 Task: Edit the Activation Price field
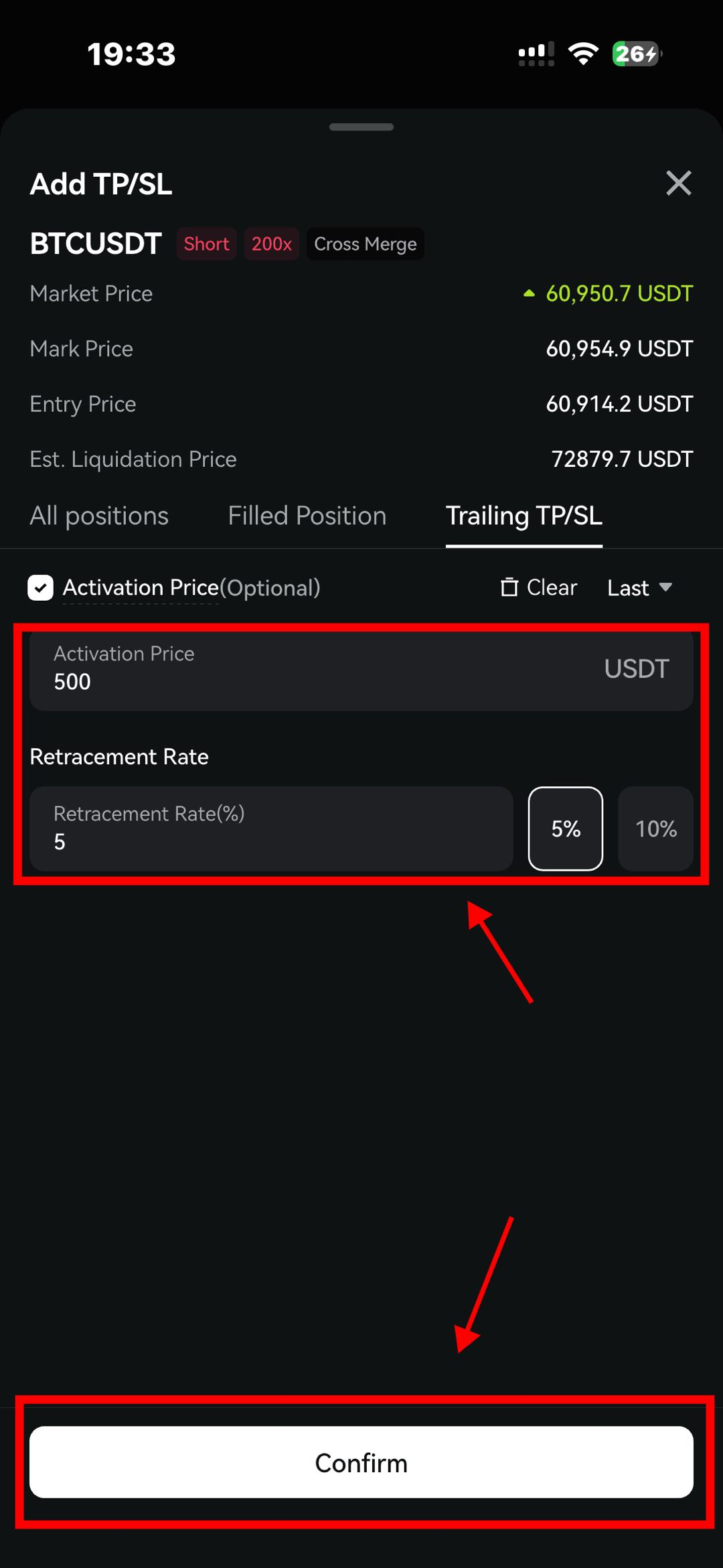[x=361, y=668]
